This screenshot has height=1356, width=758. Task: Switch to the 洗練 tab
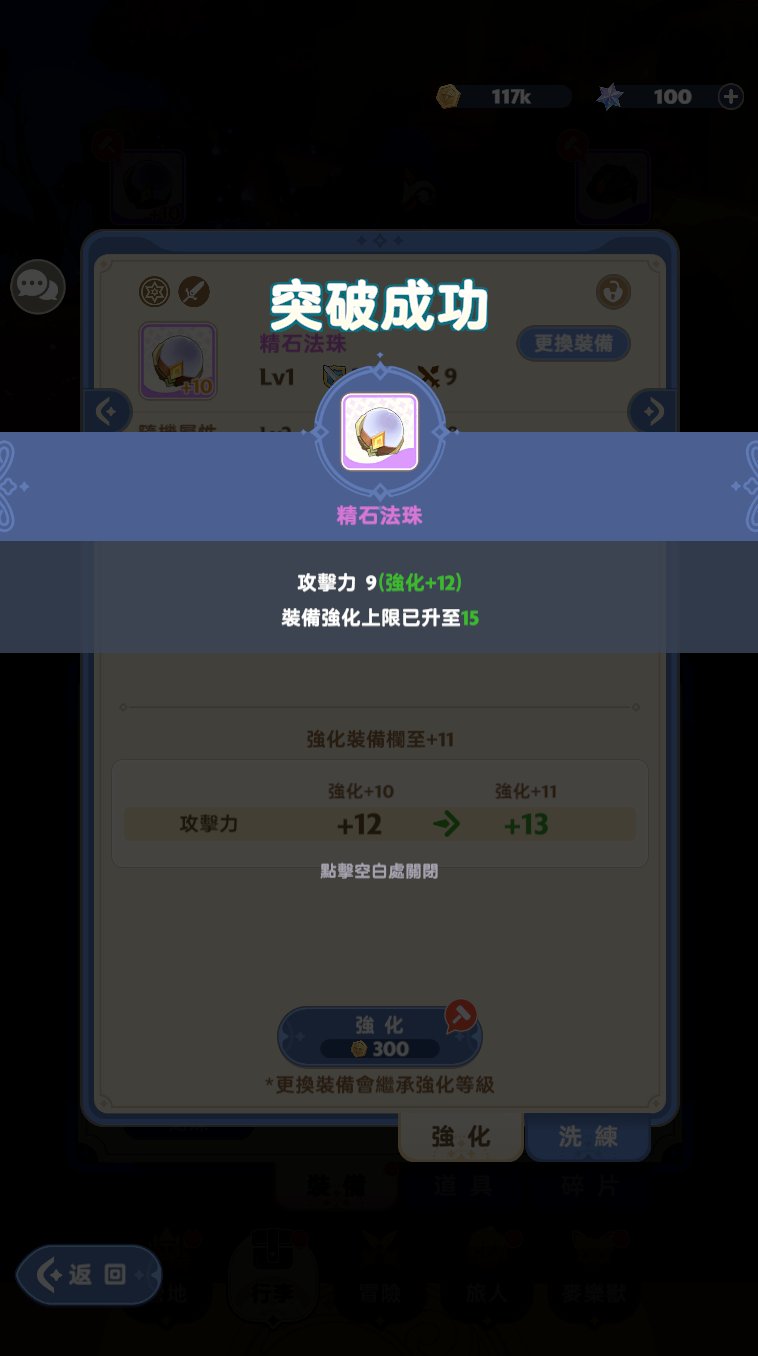(x=588, y=1136)
